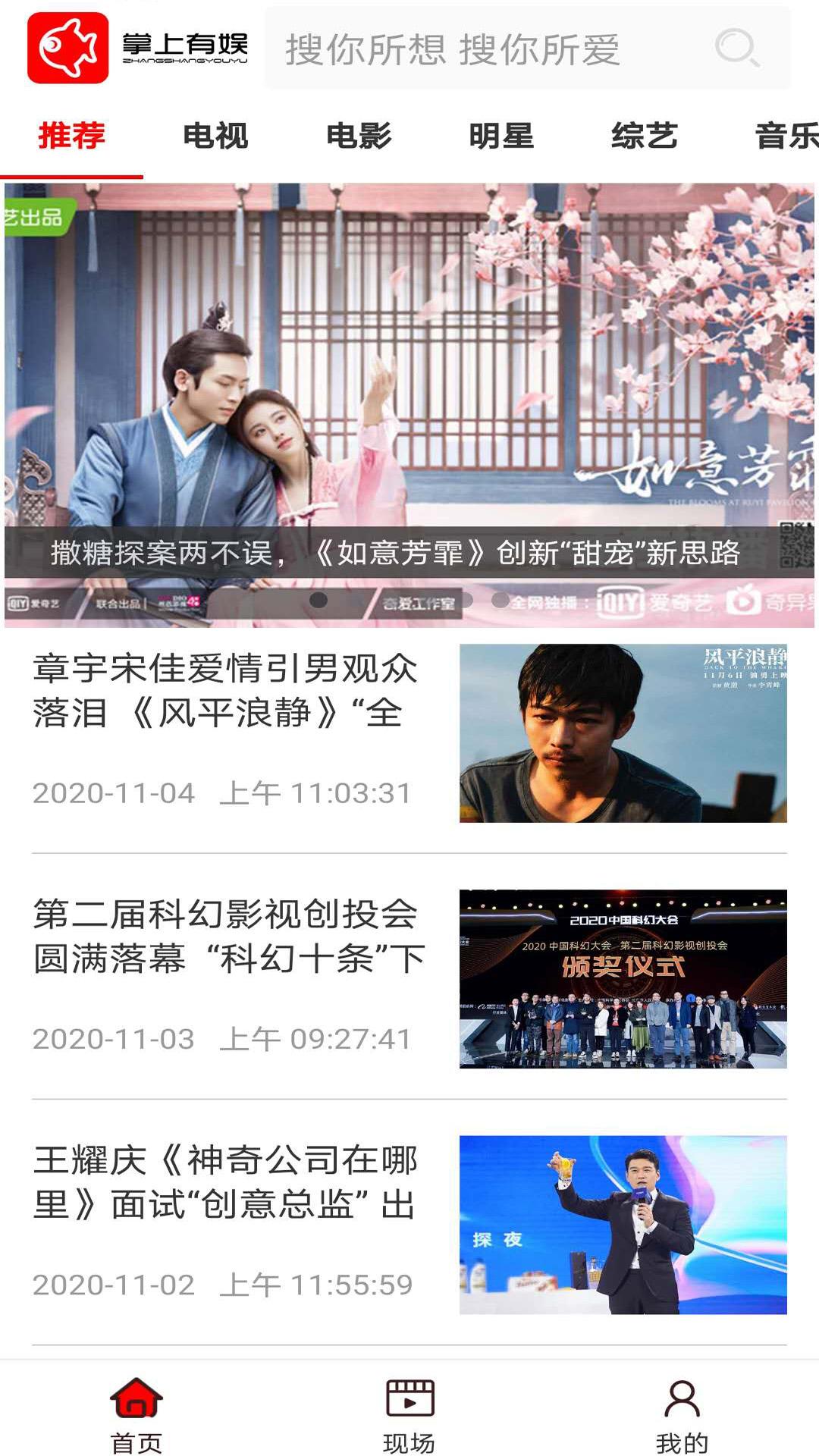Read the 王耀庆《神奇公司在哪里》 article
819x1456 pixels.
tap(409, 1224)
